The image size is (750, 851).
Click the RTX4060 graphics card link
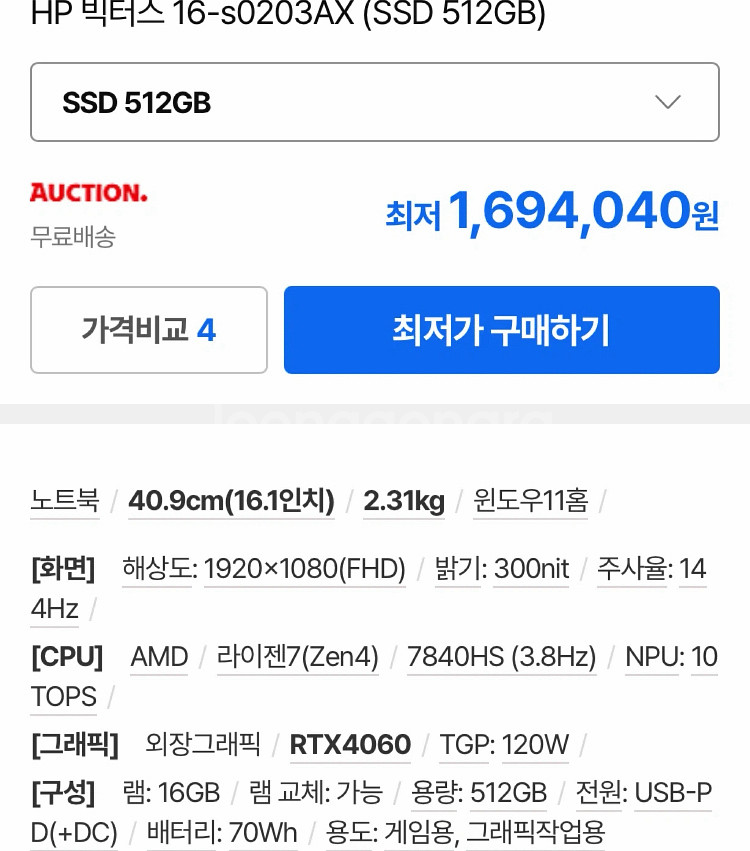coord(350,745)
